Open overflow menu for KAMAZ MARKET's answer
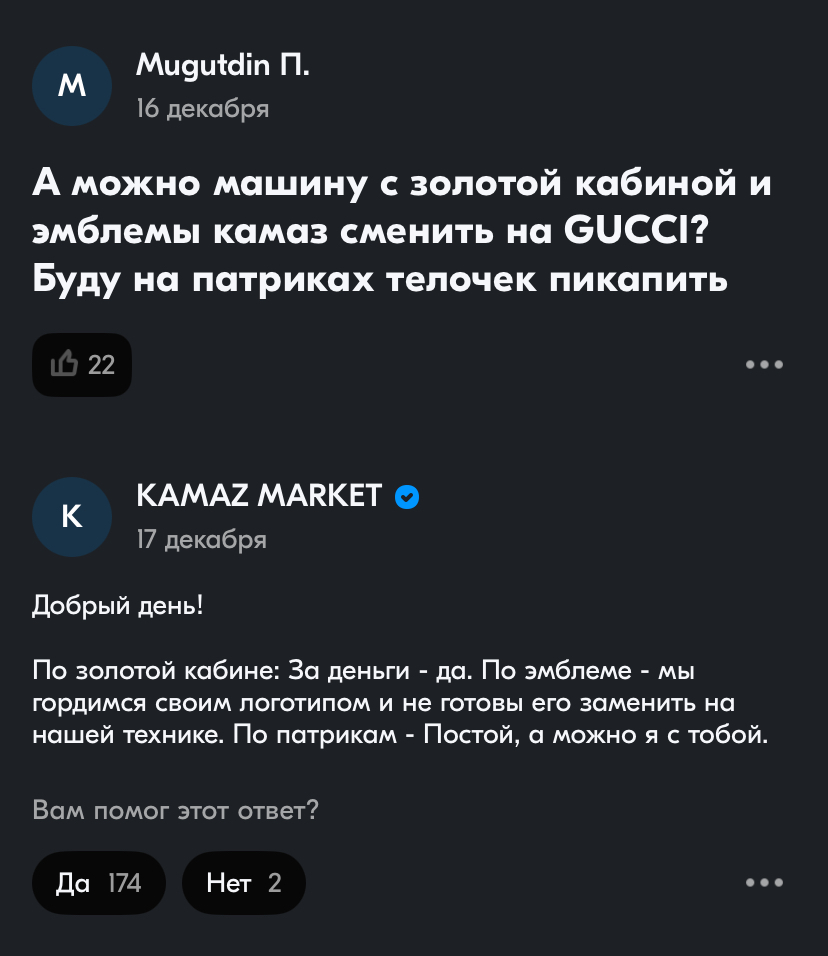Image resolution: width=828 pixels, height=956 pixels. click(x=764, y=882)
